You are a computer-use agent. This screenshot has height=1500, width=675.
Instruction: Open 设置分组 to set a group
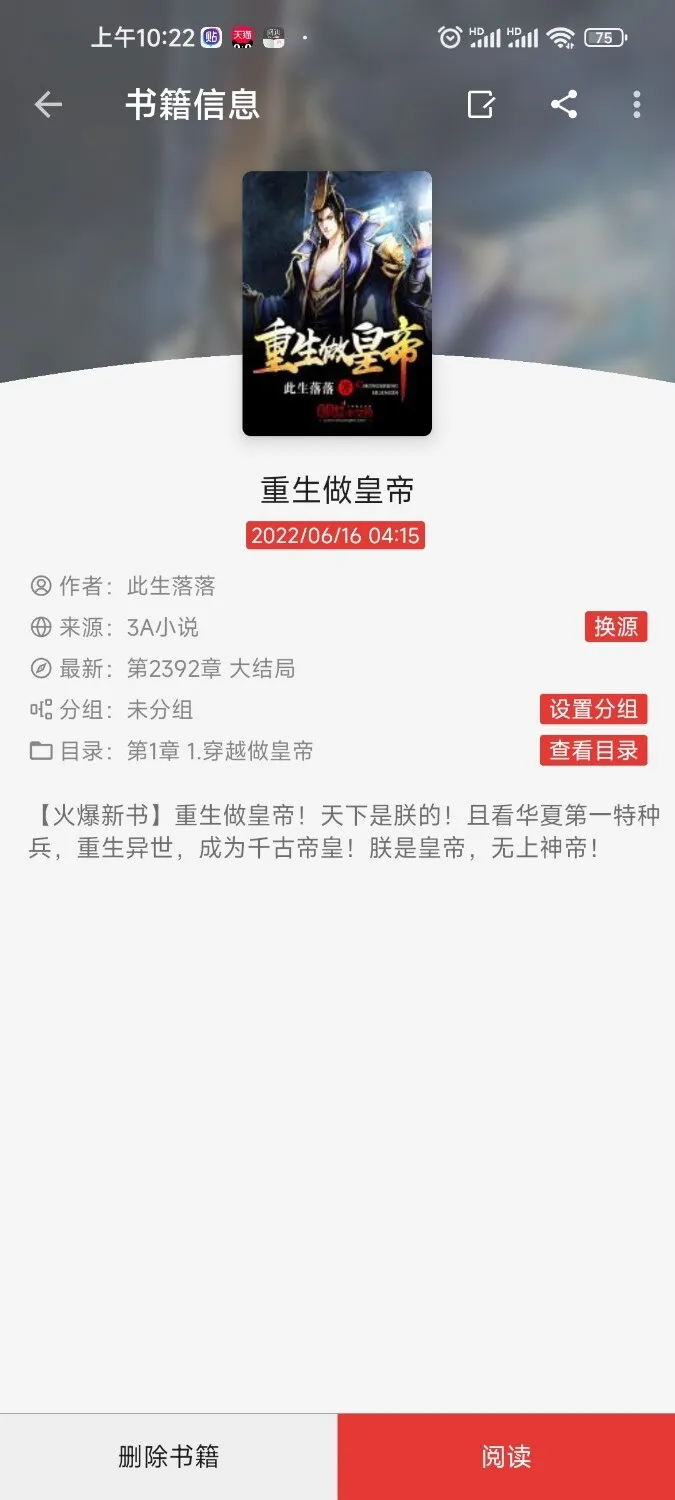pos(593,710)
